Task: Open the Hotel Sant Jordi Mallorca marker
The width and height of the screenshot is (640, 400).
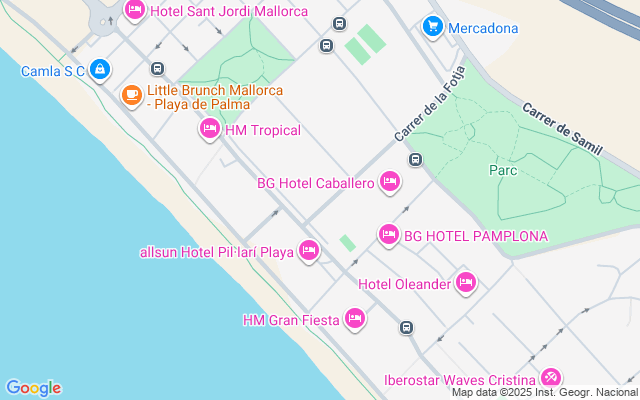Action: tap(135, 11)
